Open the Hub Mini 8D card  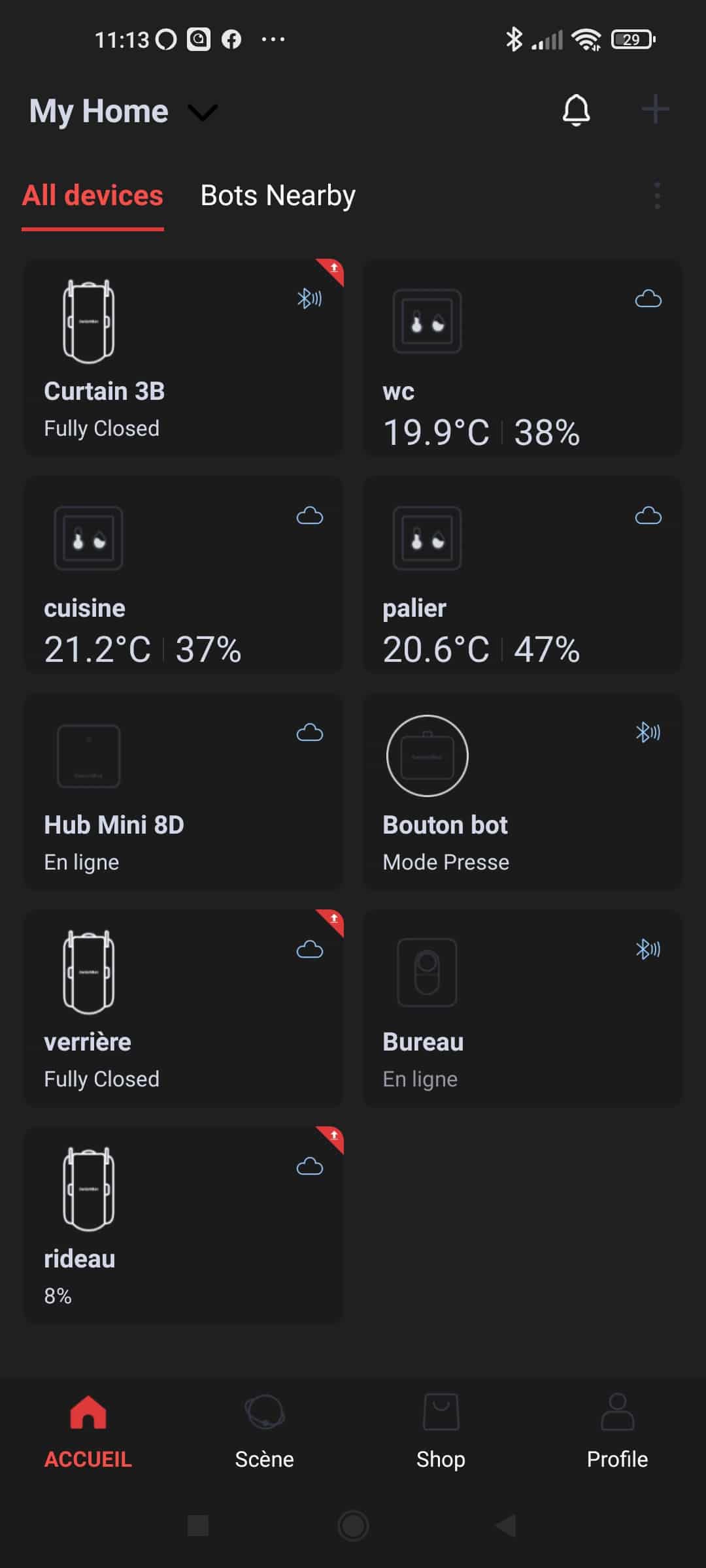click(184, 791)
